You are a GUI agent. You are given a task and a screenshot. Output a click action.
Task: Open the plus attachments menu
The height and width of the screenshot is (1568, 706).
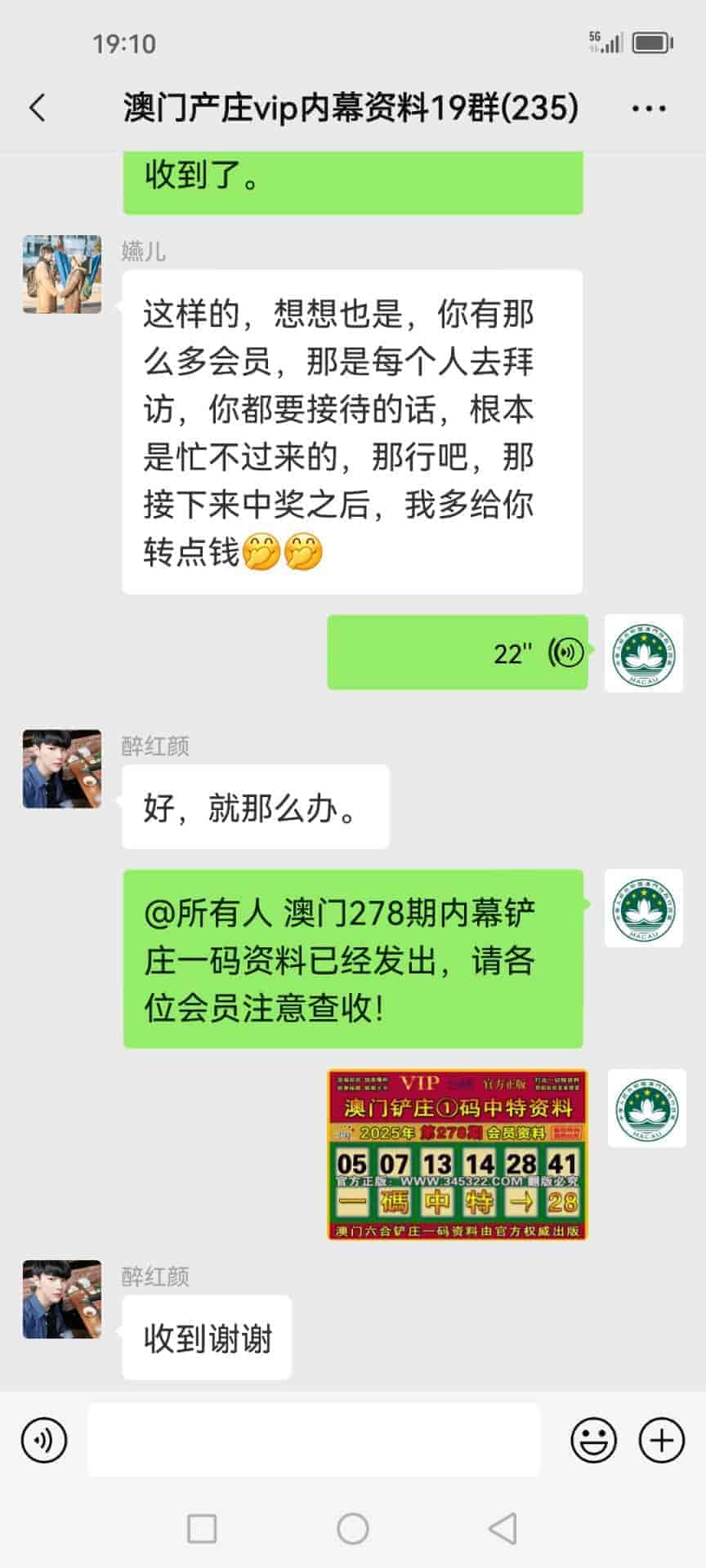tap(661, 1440)
